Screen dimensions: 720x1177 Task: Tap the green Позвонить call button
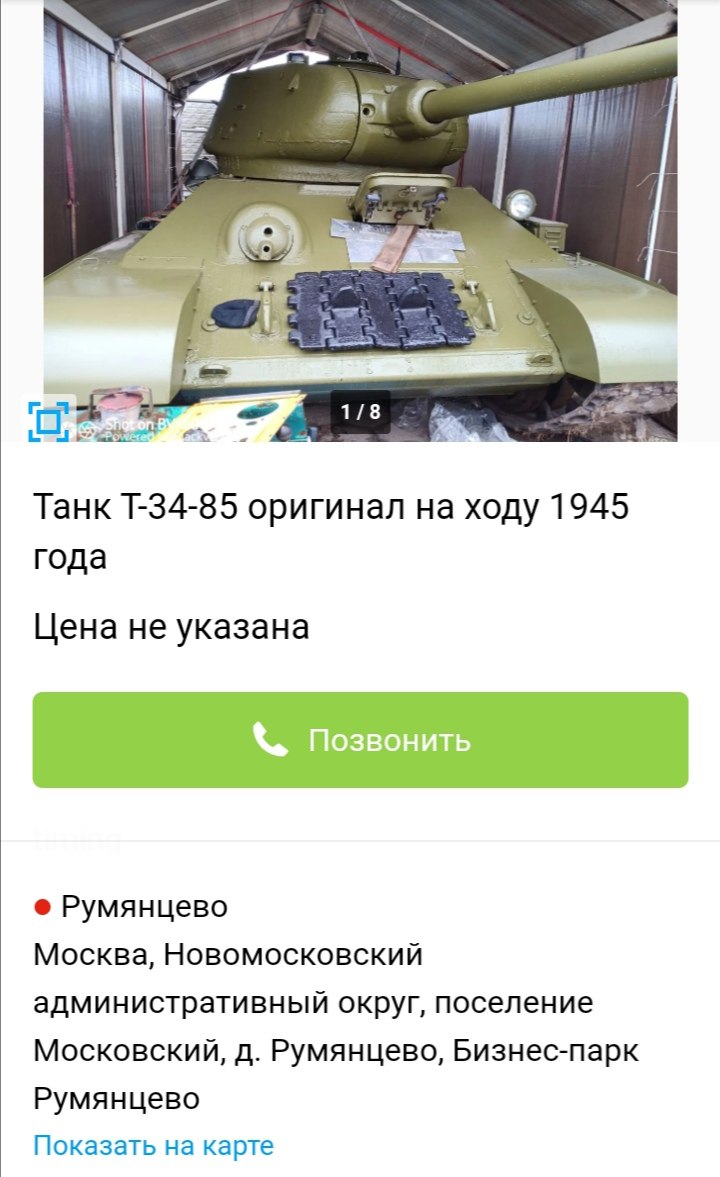tap(360, 740)
